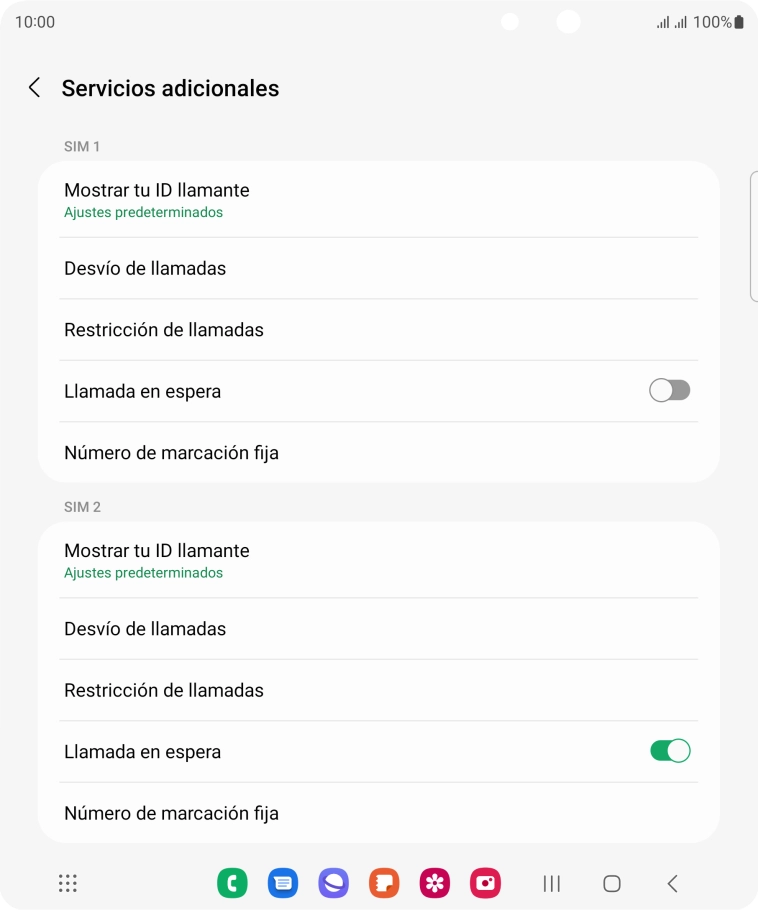Screen dimensions: 758x910
Task: Open Samsung Notes
Action: click(x=384, y=883)
